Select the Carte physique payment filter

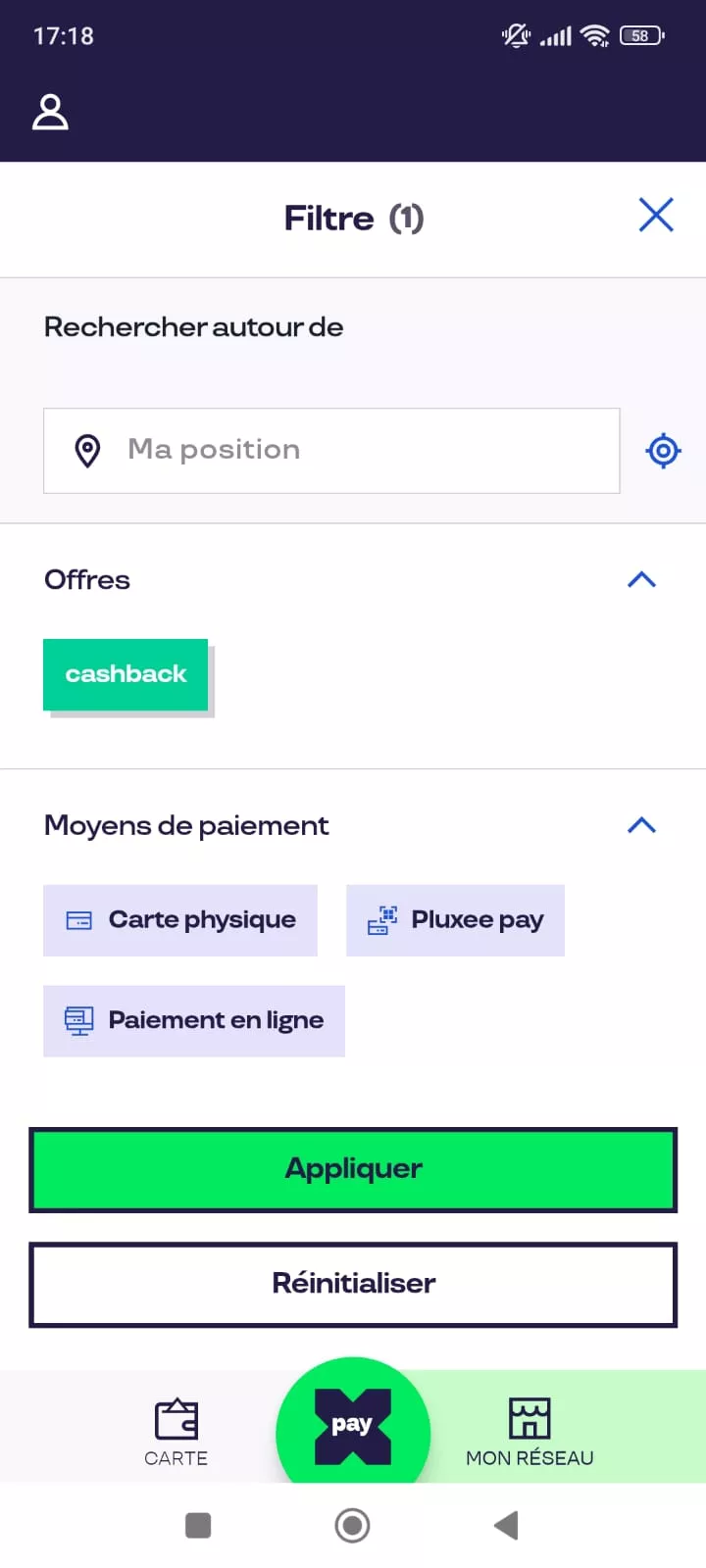(180, 920)
